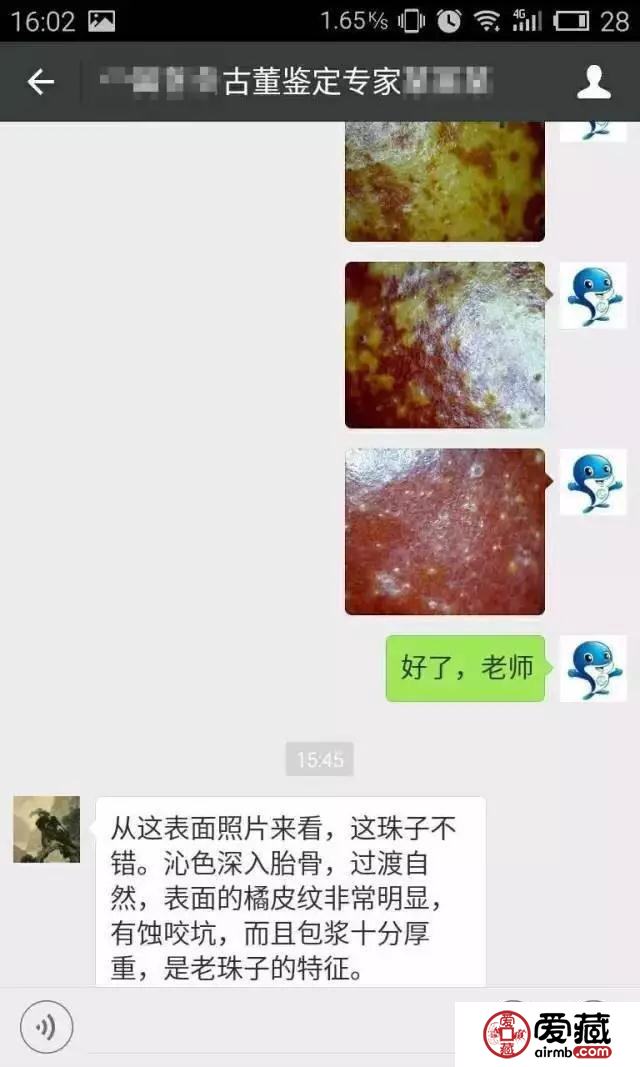Image resolution: width=640 pixels, height=1067 pixels.
Task: Open the chat info profile icon
Action: tap(594, 82)
